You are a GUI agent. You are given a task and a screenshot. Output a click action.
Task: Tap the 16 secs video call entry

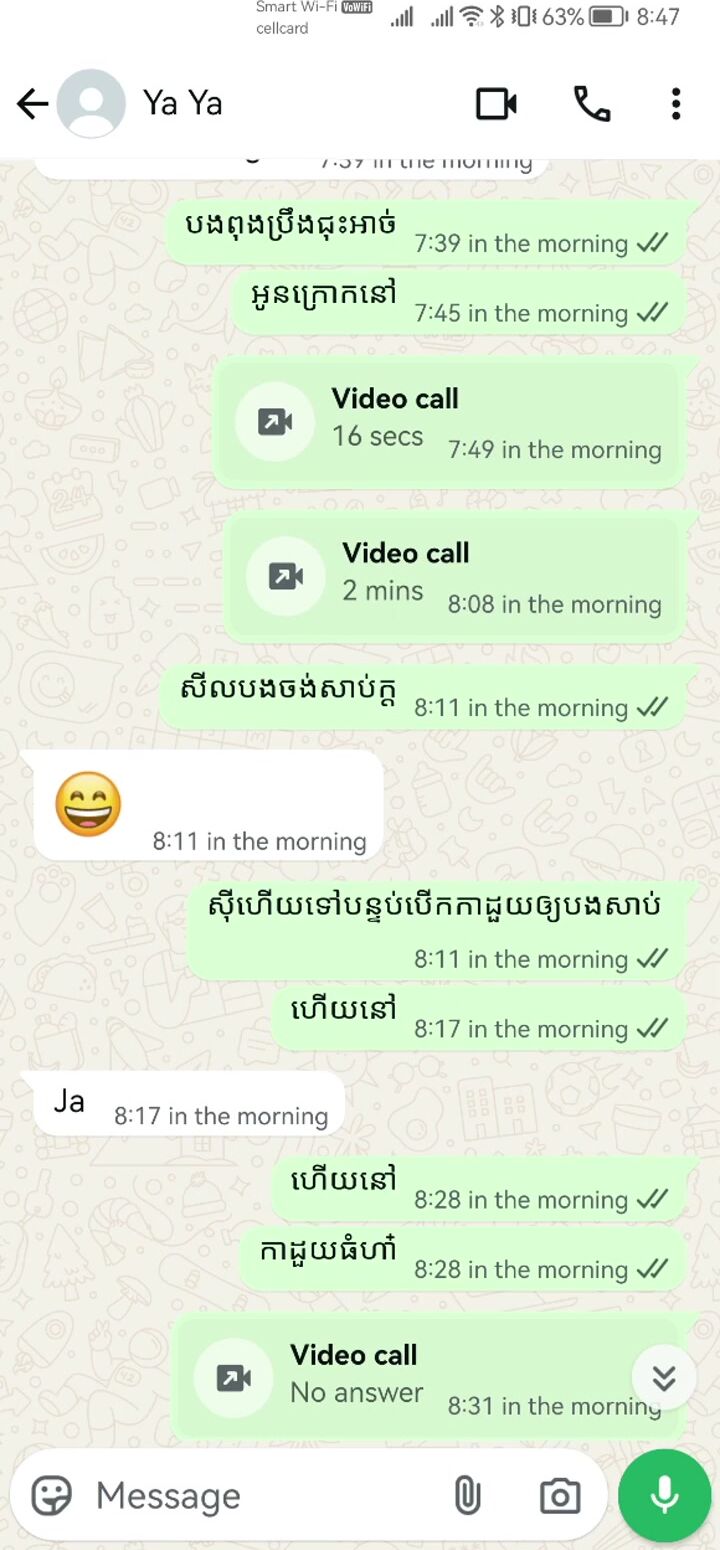pos(449,421)
